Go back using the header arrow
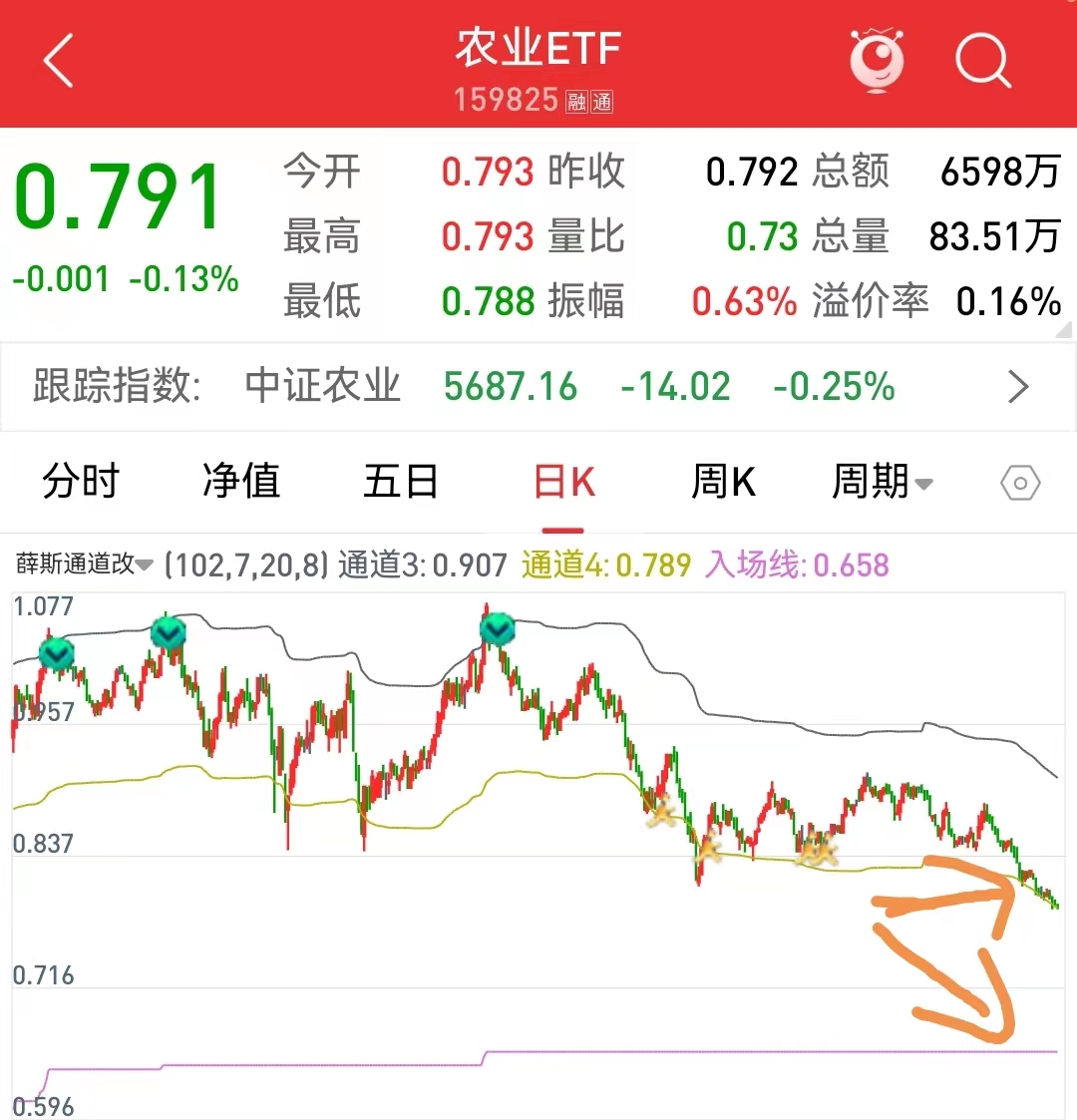Screen dimensions: 1077x1120 [x=60, y=61]
